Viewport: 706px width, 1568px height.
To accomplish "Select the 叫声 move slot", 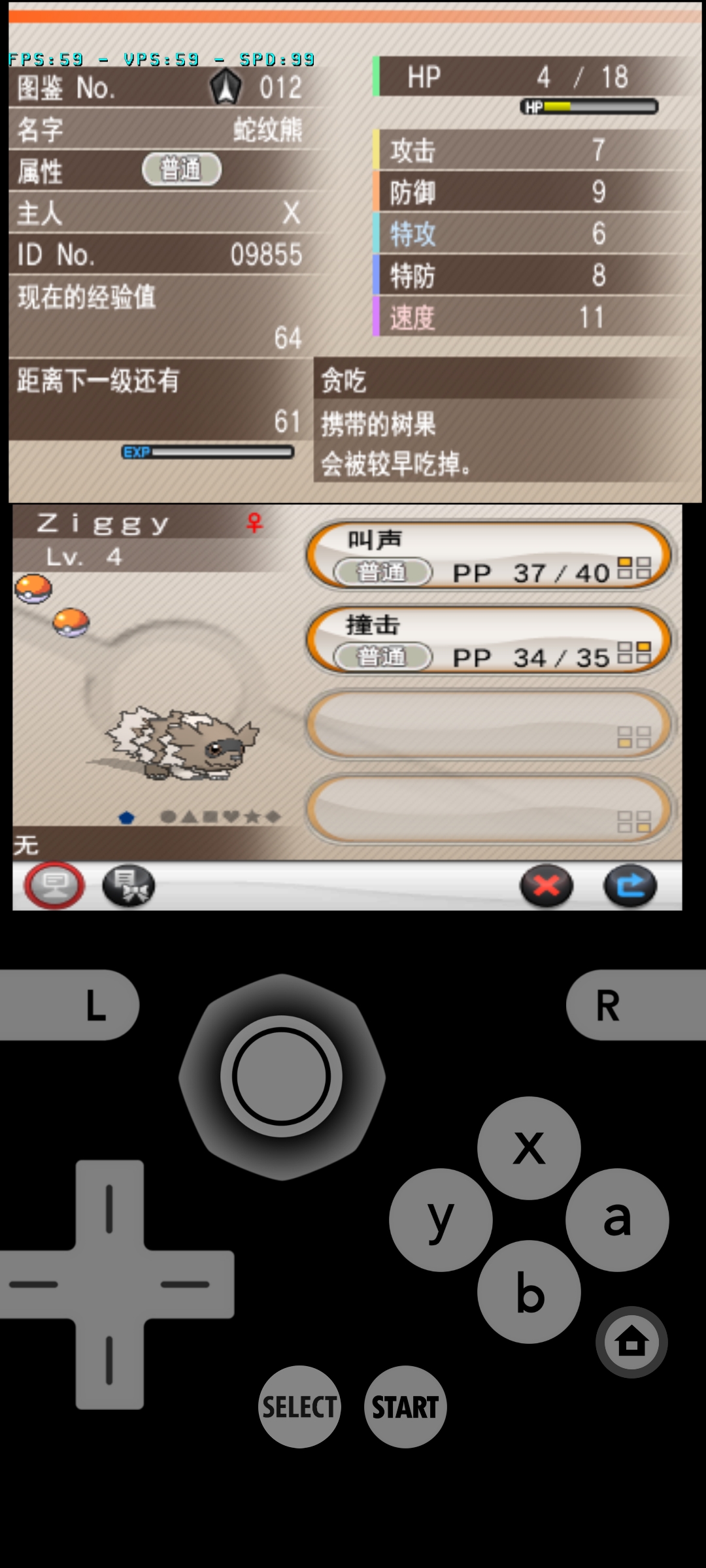I will click(489, 555).
